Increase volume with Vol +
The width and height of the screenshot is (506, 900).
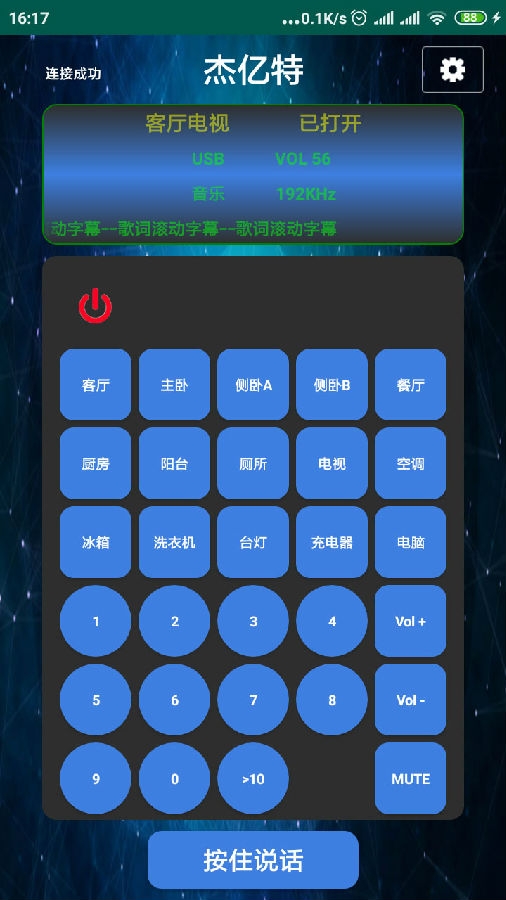(x=411, y=621)
